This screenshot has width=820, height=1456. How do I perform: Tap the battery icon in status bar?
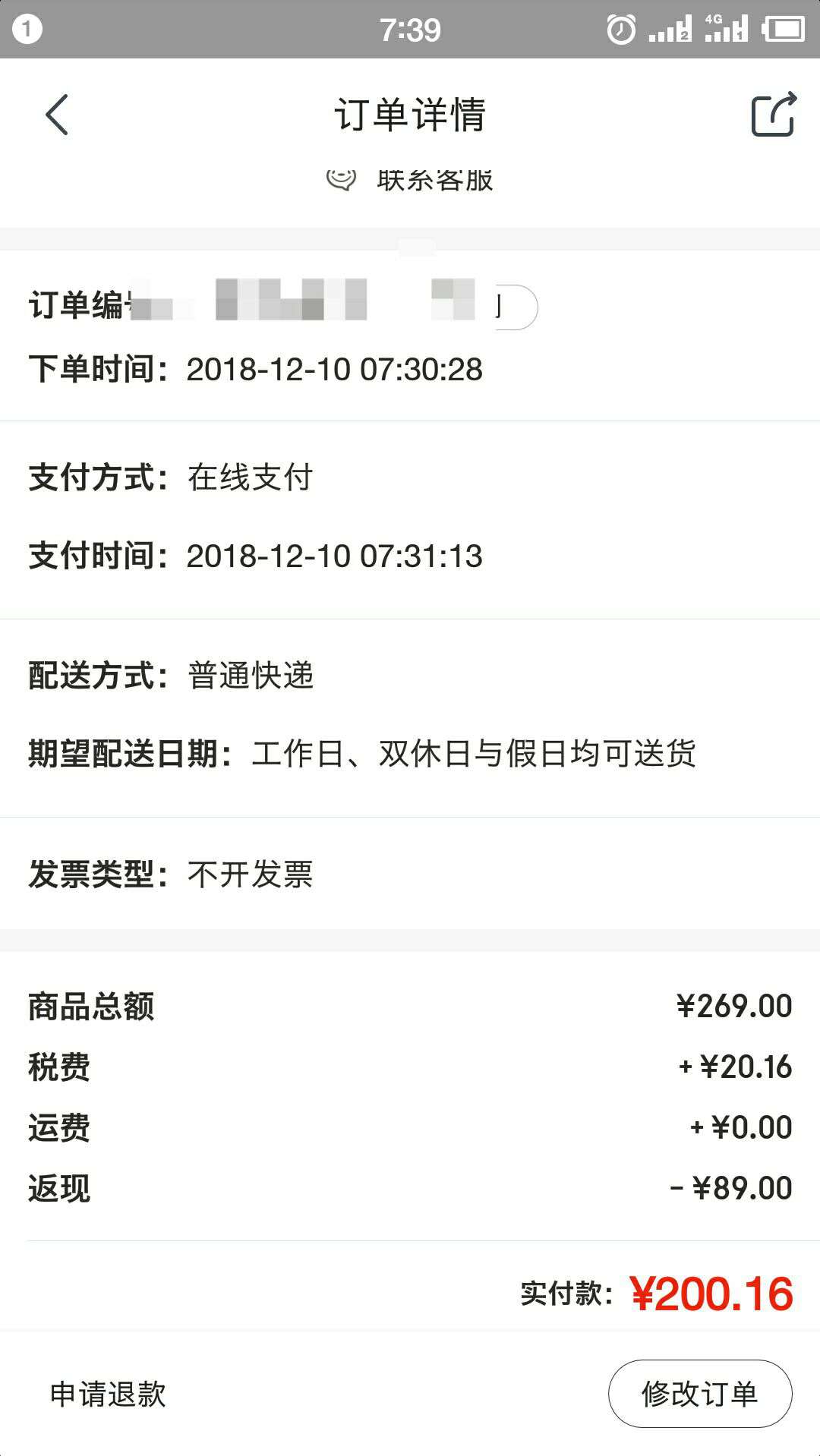pos(784,30)
